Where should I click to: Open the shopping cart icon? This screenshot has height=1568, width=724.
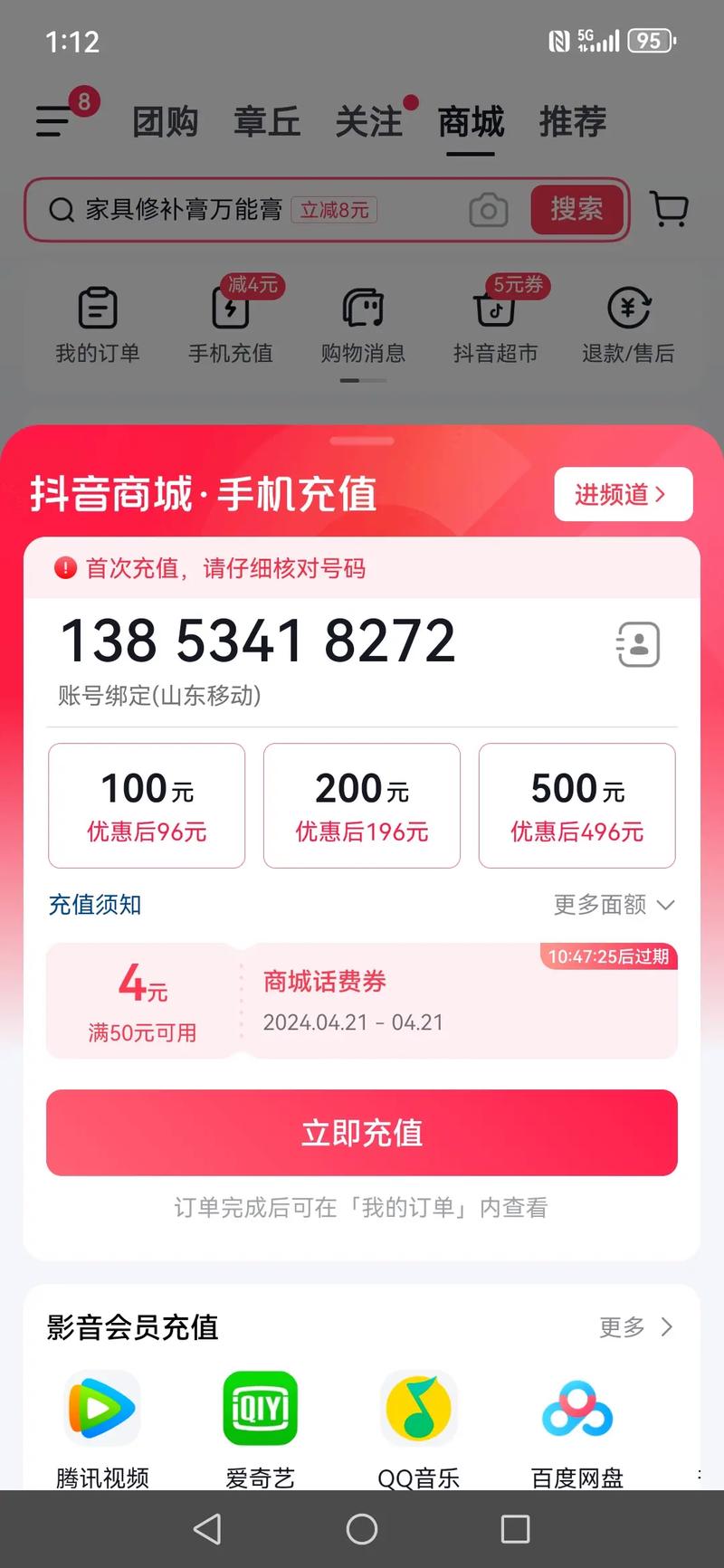(669, 209)
